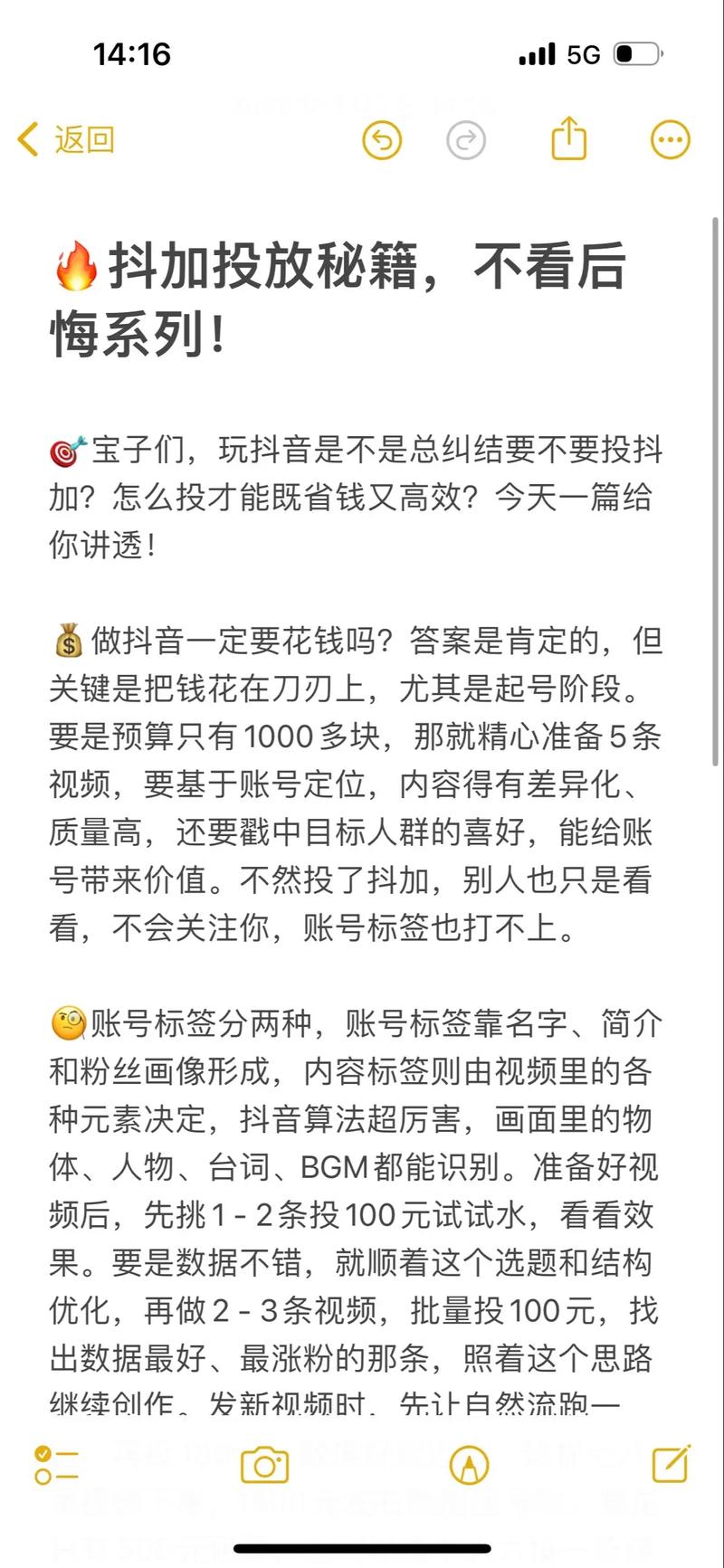
Task: Compose a new note
Action: [x=671, y=1463]
